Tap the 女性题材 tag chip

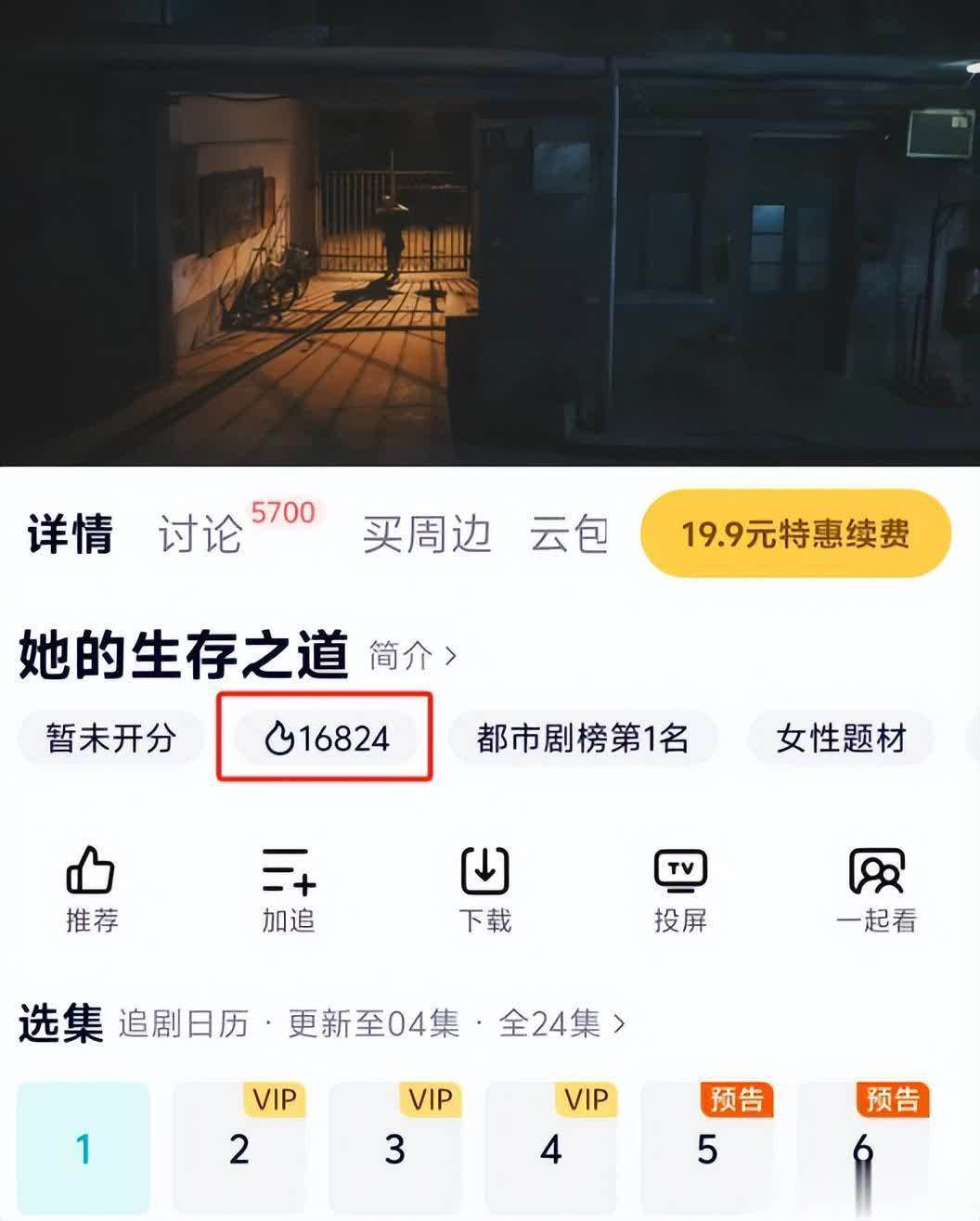coord(840,739)
